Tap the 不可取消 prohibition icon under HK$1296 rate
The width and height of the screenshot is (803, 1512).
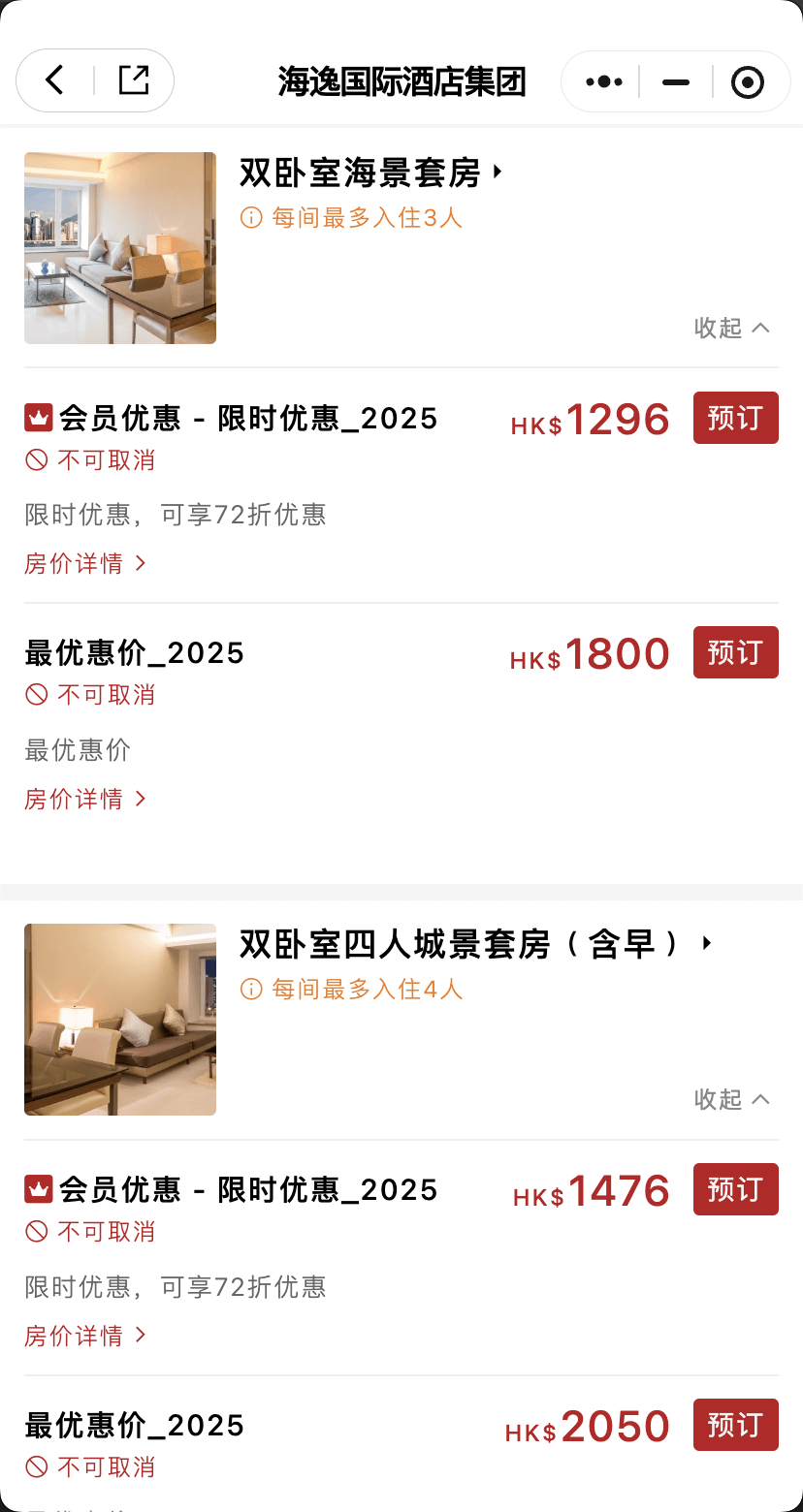tap(35, 459)
